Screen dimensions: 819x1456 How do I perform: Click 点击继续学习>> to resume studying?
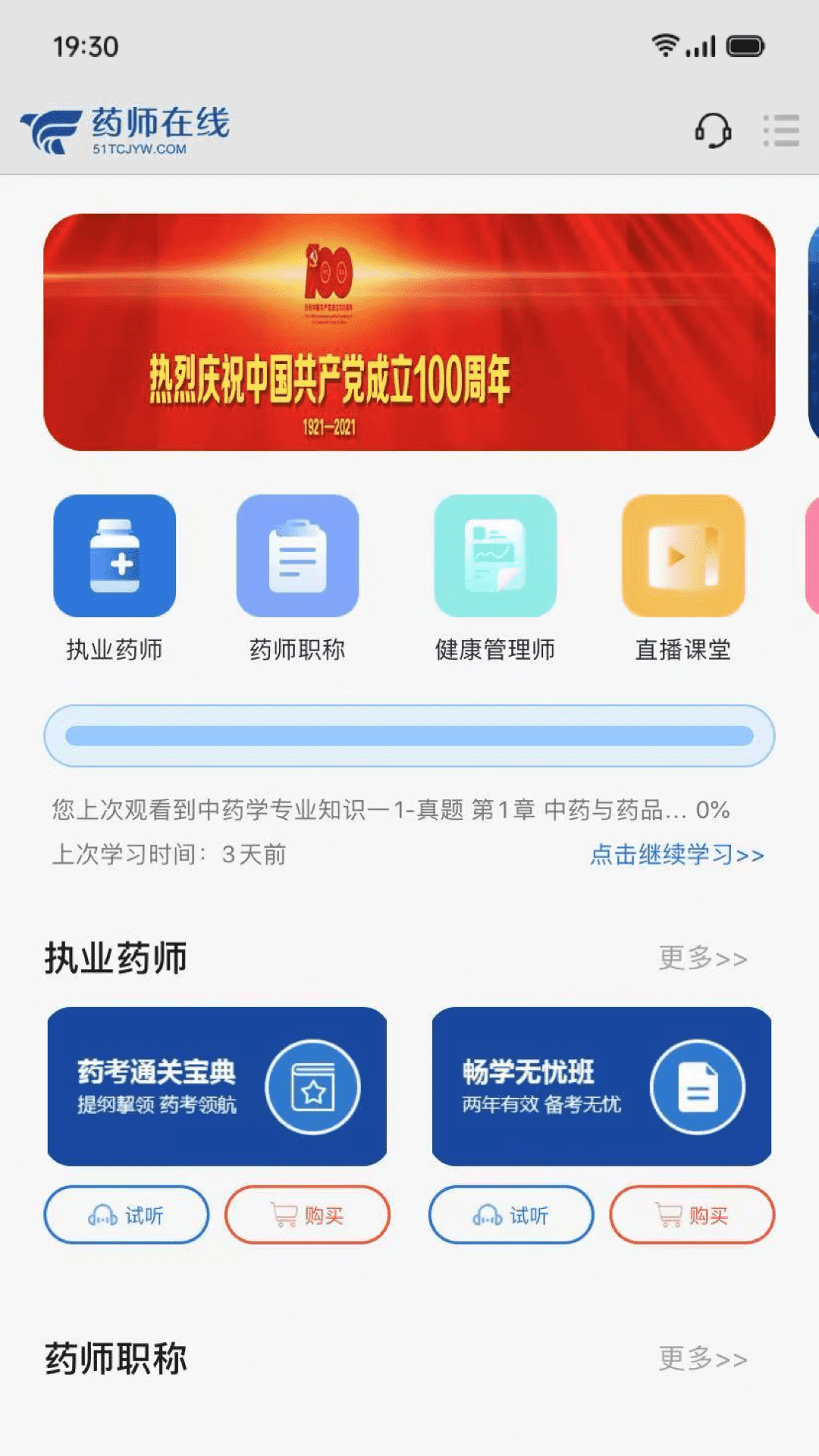coord(677,855)
